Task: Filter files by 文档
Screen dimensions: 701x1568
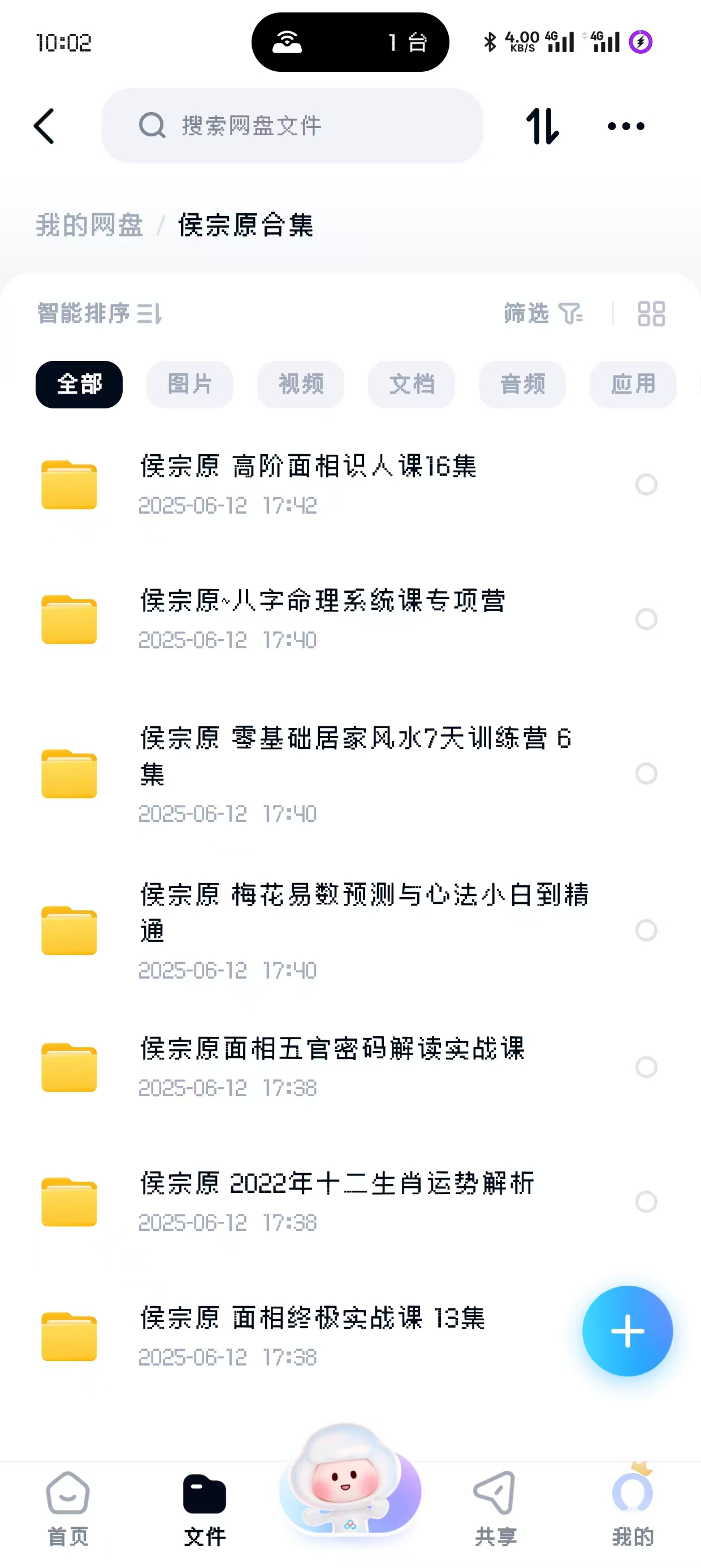Action: (412, 384)
